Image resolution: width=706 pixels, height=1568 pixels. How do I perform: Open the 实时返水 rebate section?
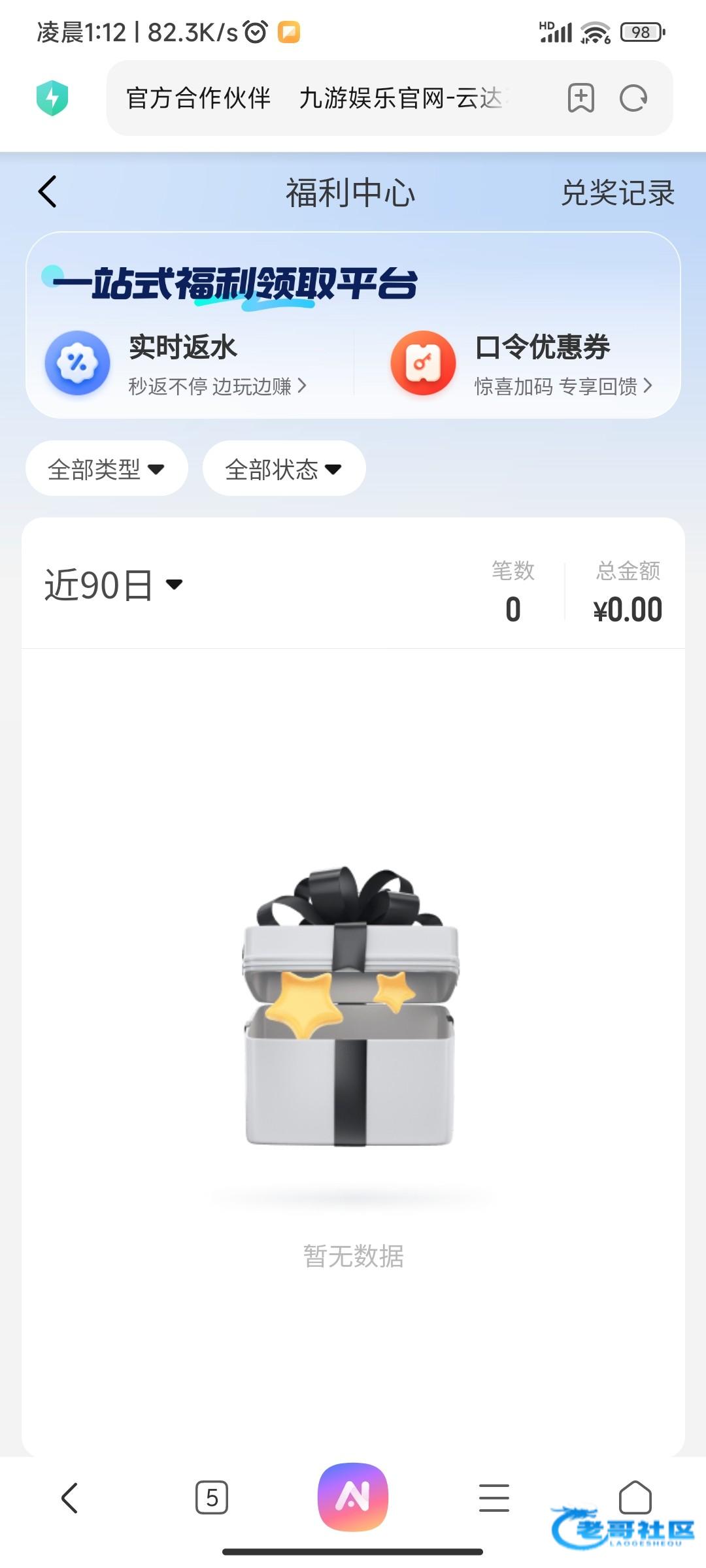(x=176, y=364)
